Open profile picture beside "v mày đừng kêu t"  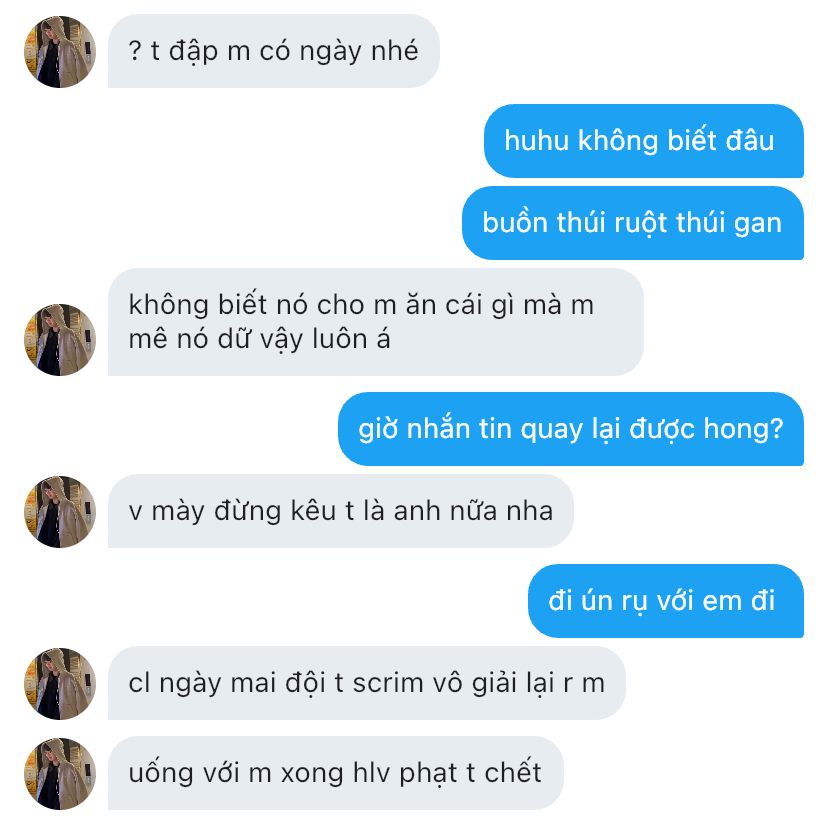[60, 512]
